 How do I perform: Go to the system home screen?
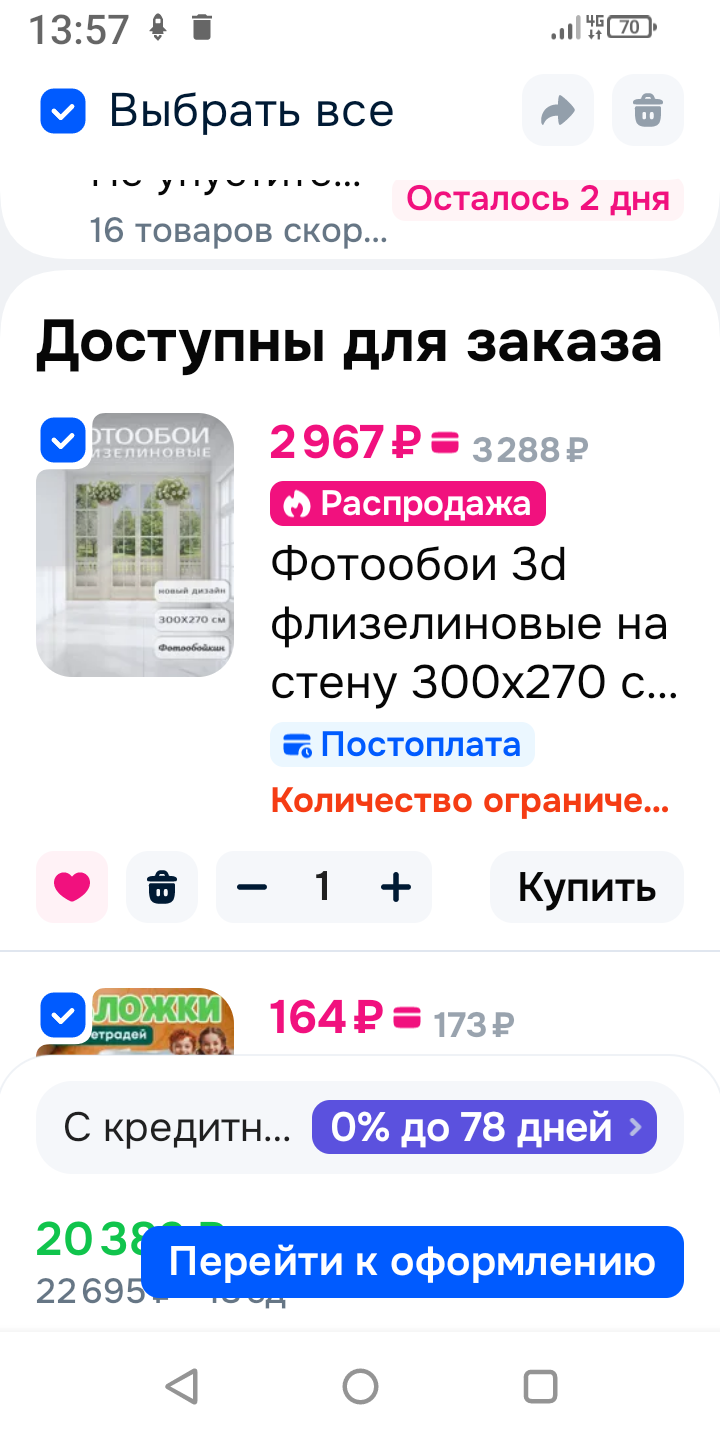tap(360, 1386)
